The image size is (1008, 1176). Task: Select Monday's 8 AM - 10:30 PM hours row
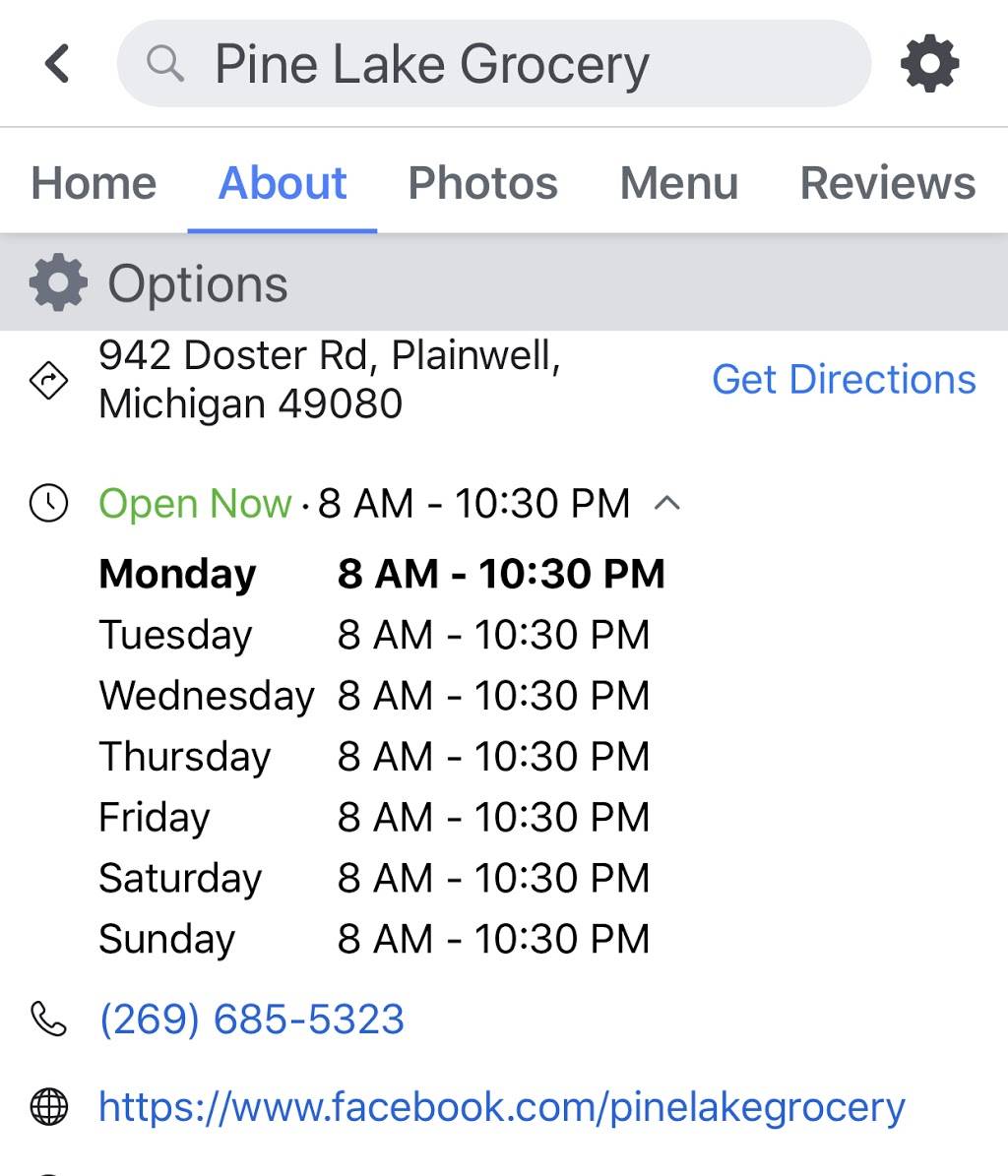(382, 574)
